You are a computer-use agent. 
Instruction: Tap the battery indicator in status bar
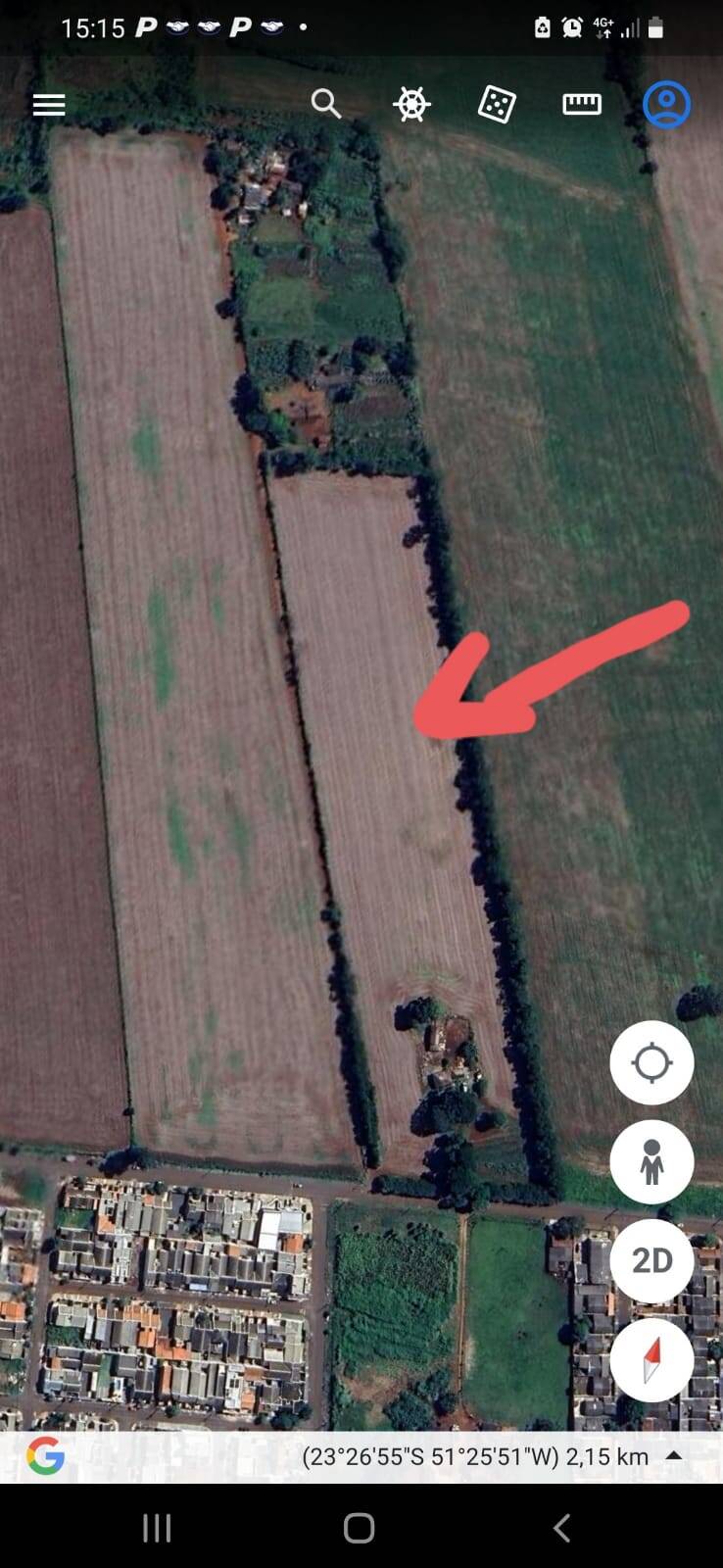pos(657,28)
